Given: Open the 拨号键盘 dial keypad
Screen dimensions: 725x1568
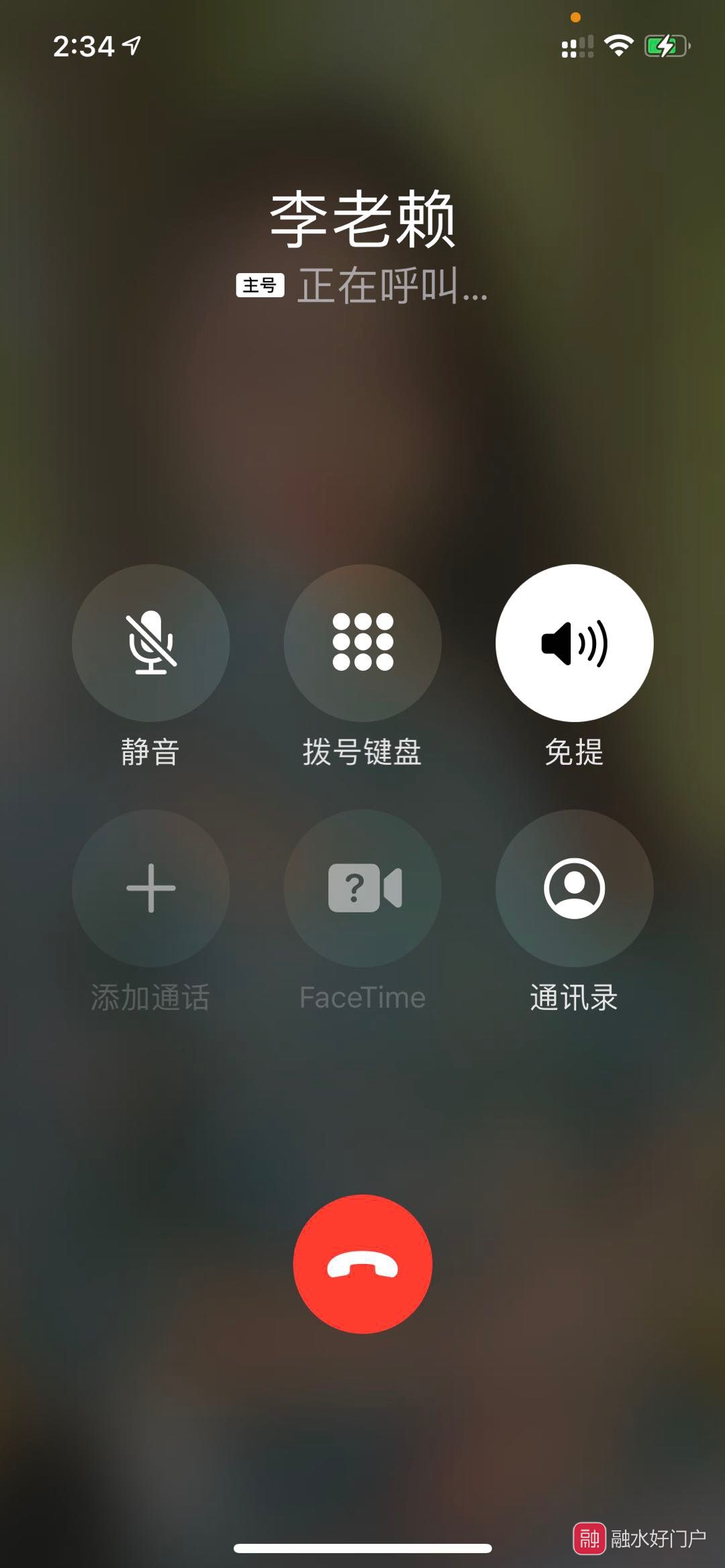Looking at the screenshot, I should click(x=362, y=643).
